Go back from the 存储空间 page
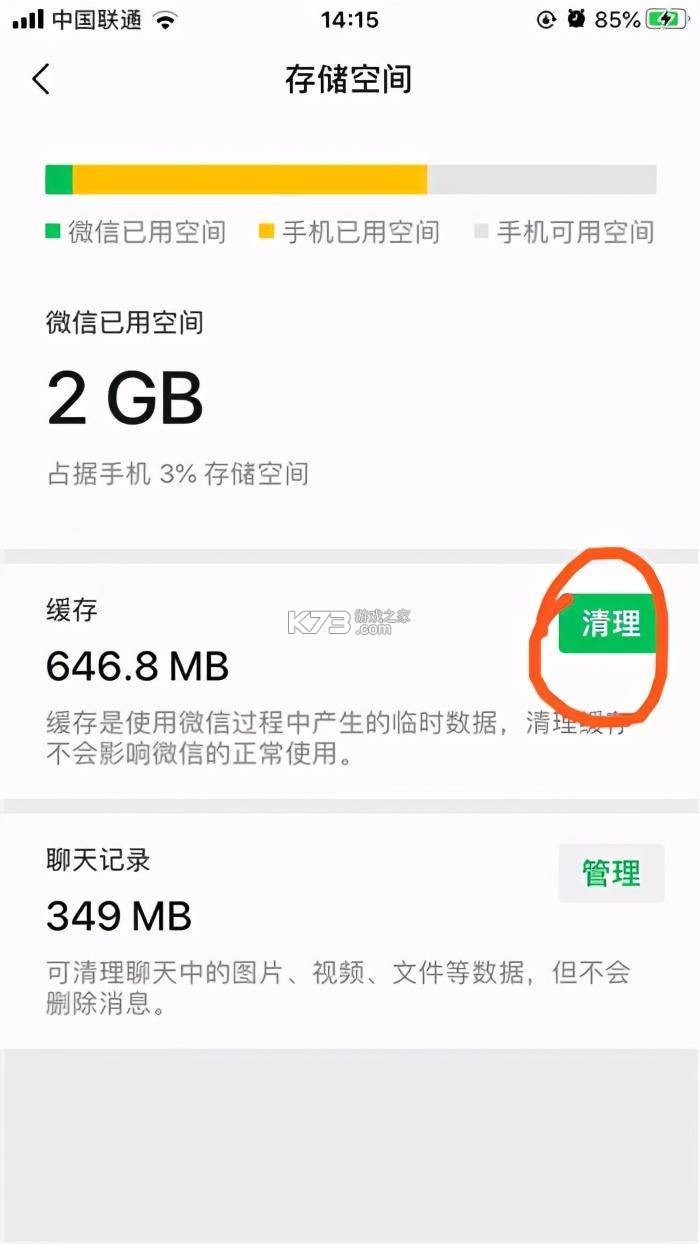 [41, 79]
